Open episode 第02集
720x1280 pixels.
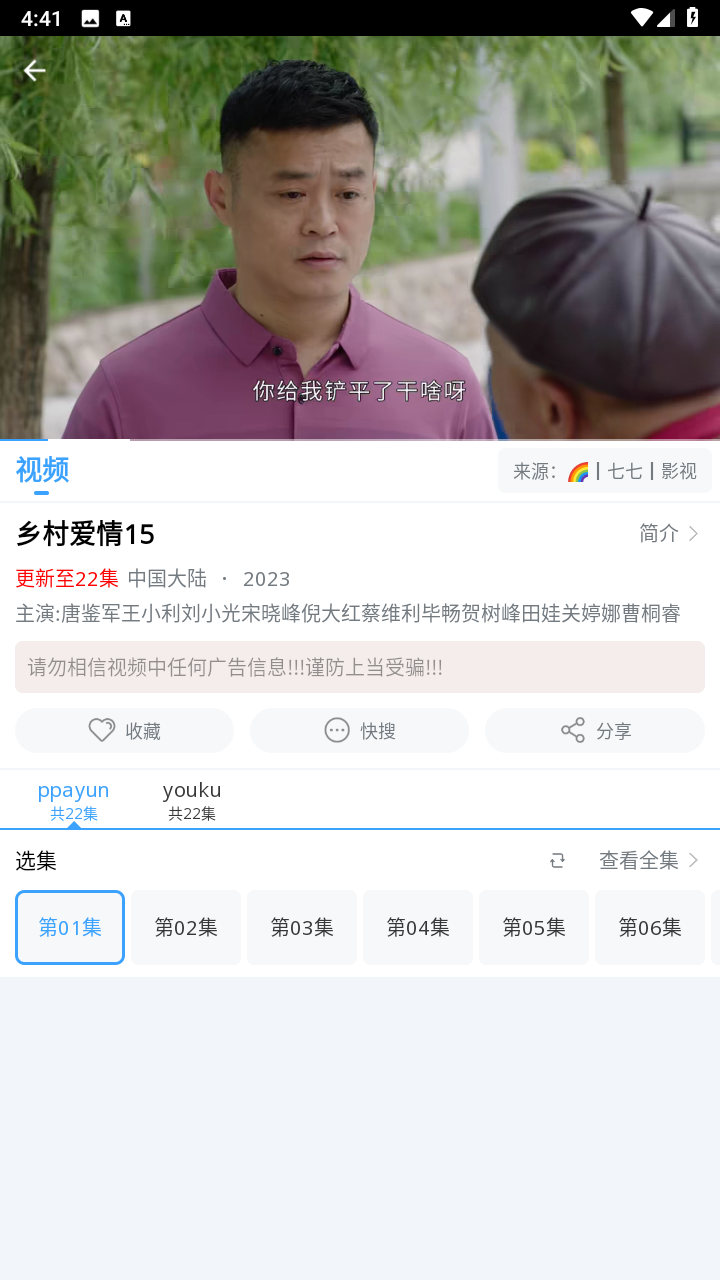(x=185, y=927)
